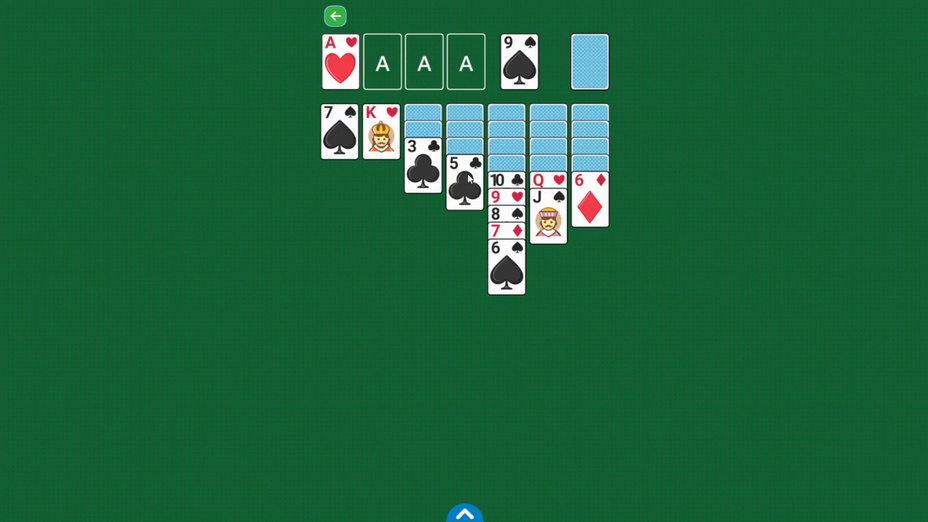Tap the green back arrow
This screenshot has width=928, height=522.
(335, 16)
